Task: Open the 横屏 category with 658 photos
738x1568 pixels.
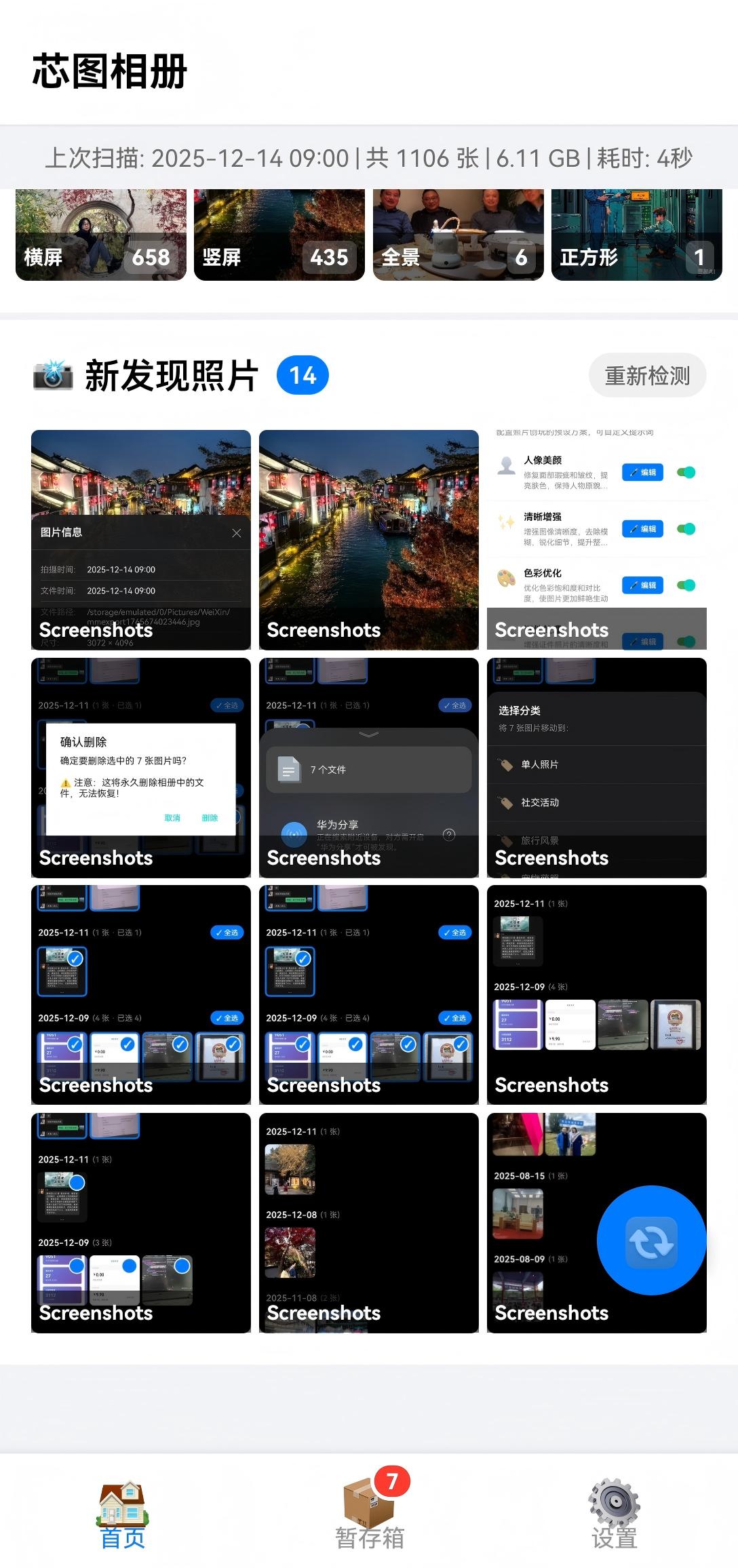Action: [x=100, y=235]
